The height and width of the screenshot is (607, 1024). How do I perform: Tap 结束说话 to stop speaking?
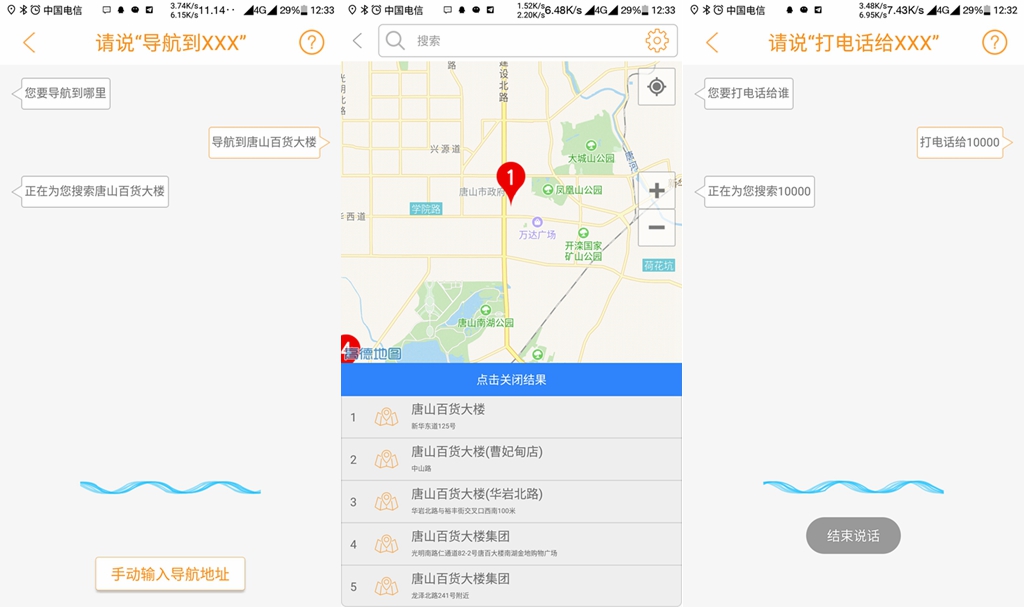[x=853, y=536]
